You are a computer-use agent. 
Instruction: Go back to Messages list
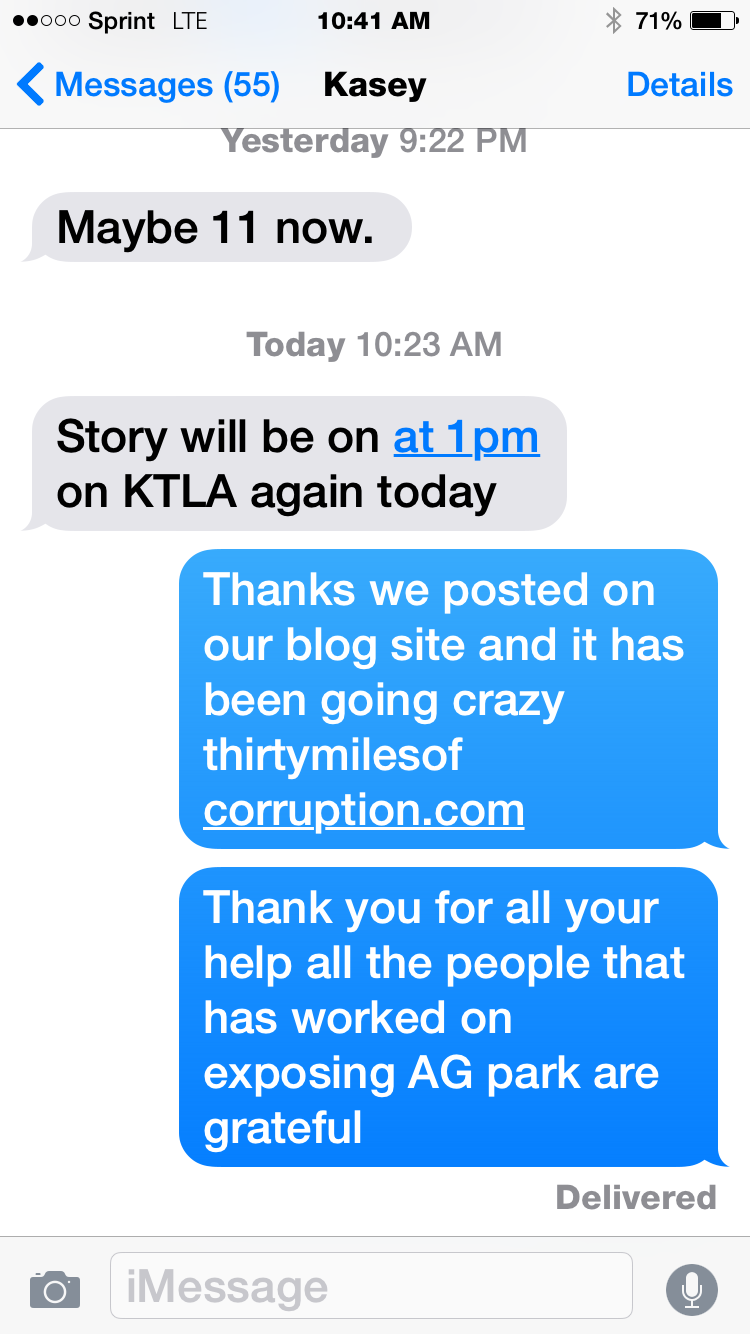tap(148, 85)
